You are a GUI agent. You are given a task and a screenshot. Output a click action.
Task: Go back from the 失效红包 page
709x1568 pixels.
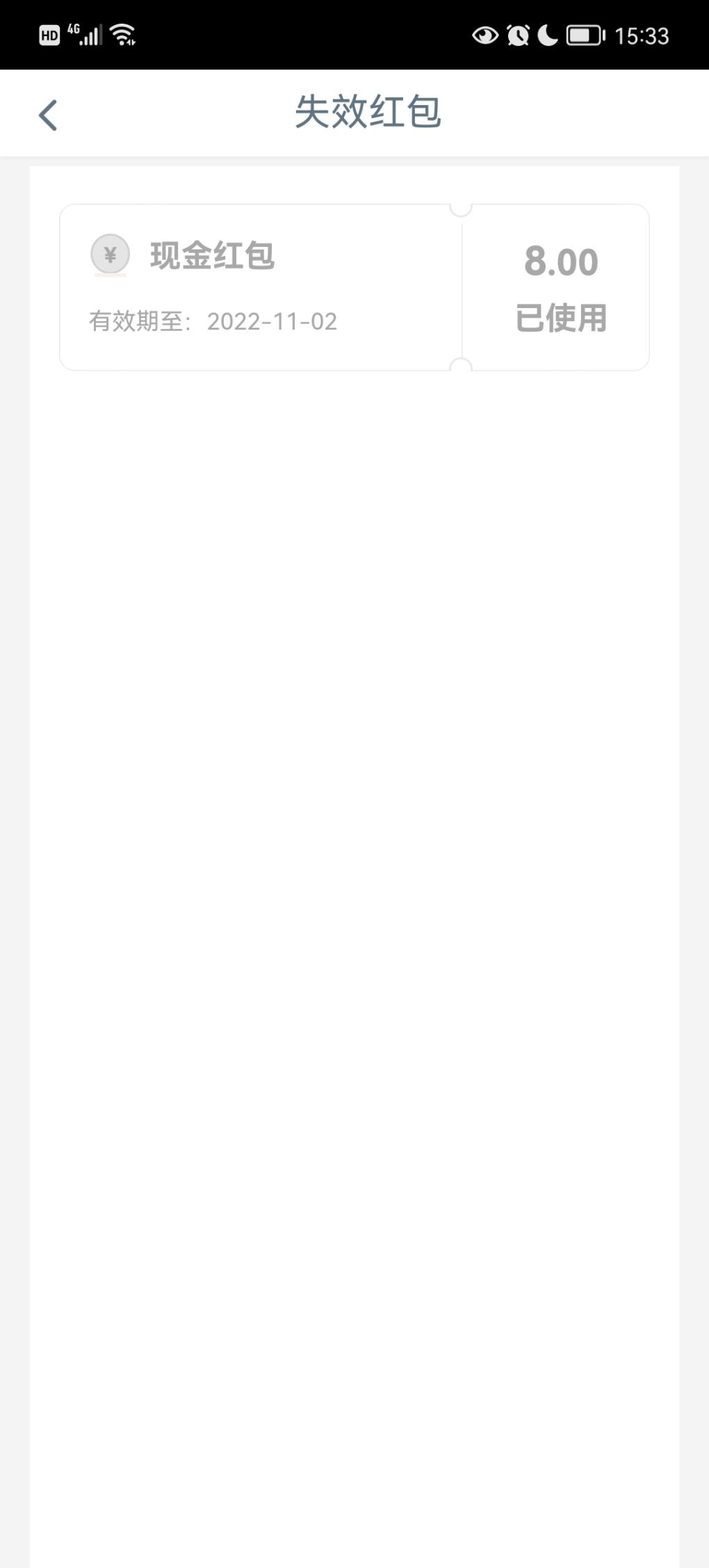[48, 115]
